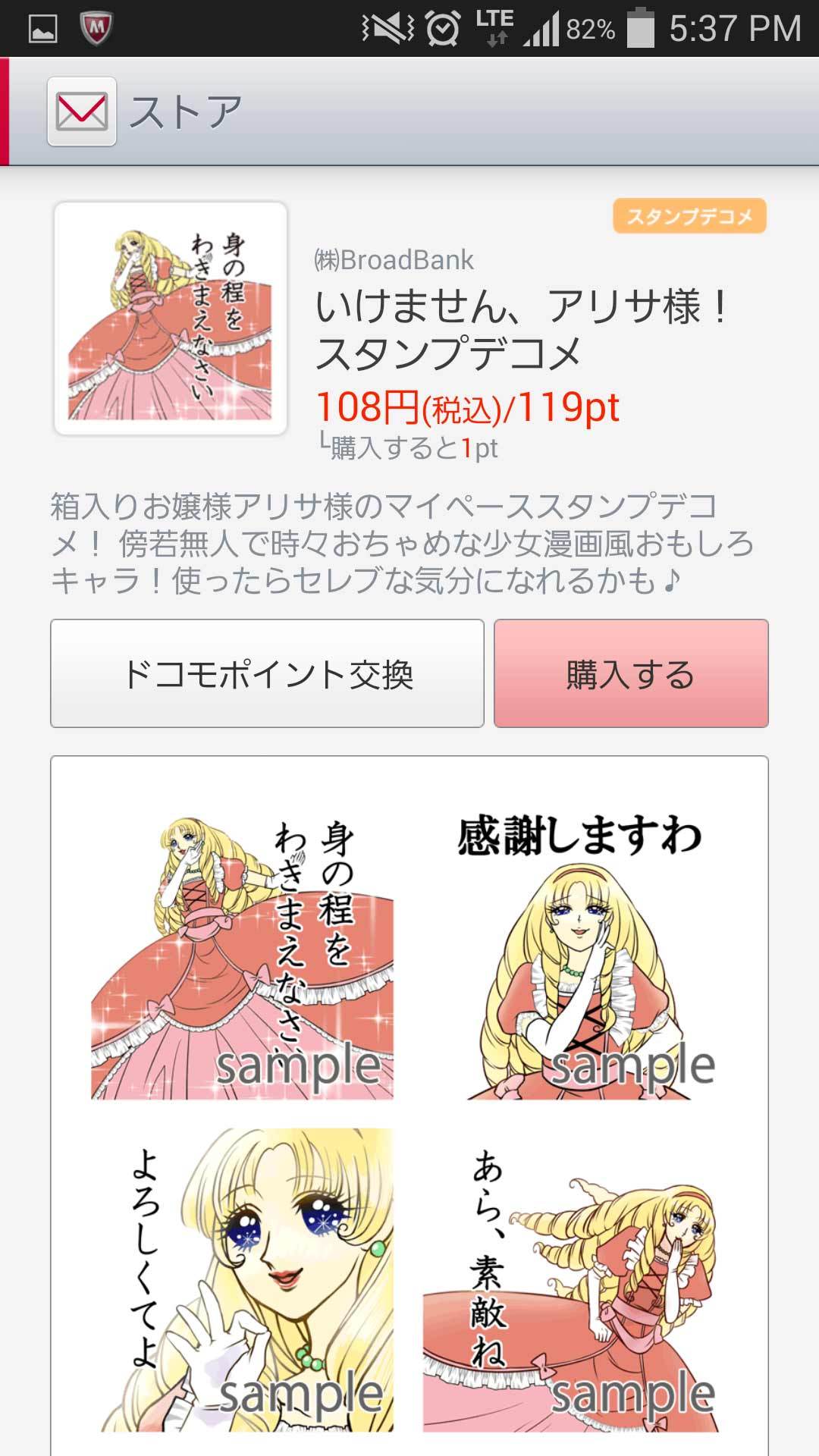Tap the スタンプデコメ category tag
Image resolution: width=819 pixels, height=1456 pixels.
pyautogui.click(x=689, y=217)
